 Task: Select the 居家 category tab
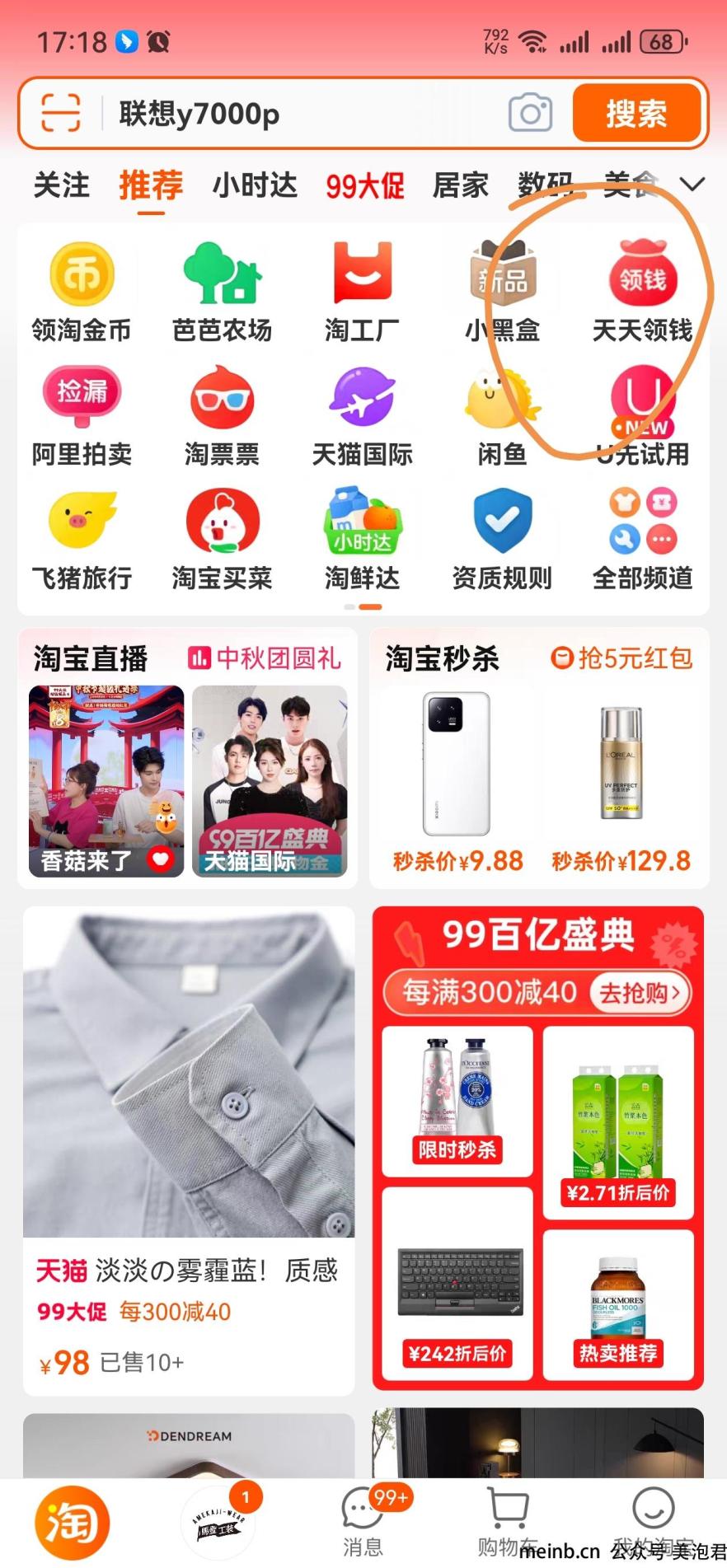(x=461, y=185)
